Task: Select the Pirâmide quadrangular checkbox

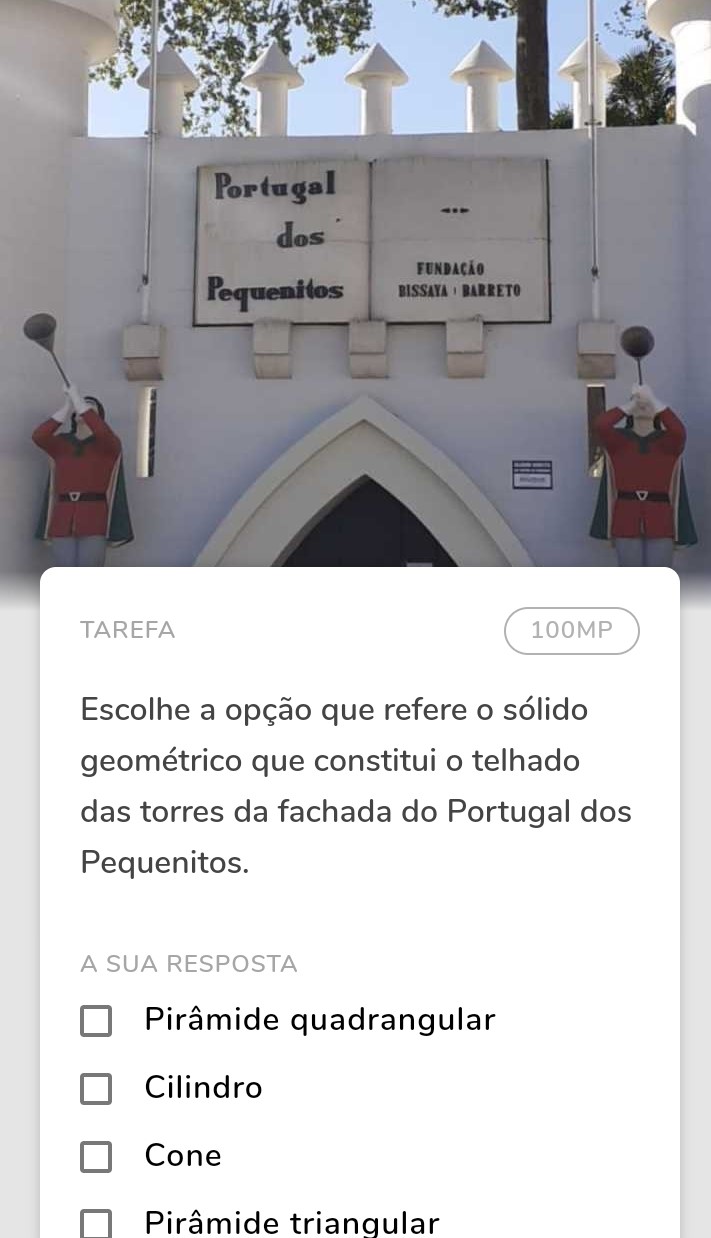Action: tap(96, 1021)
